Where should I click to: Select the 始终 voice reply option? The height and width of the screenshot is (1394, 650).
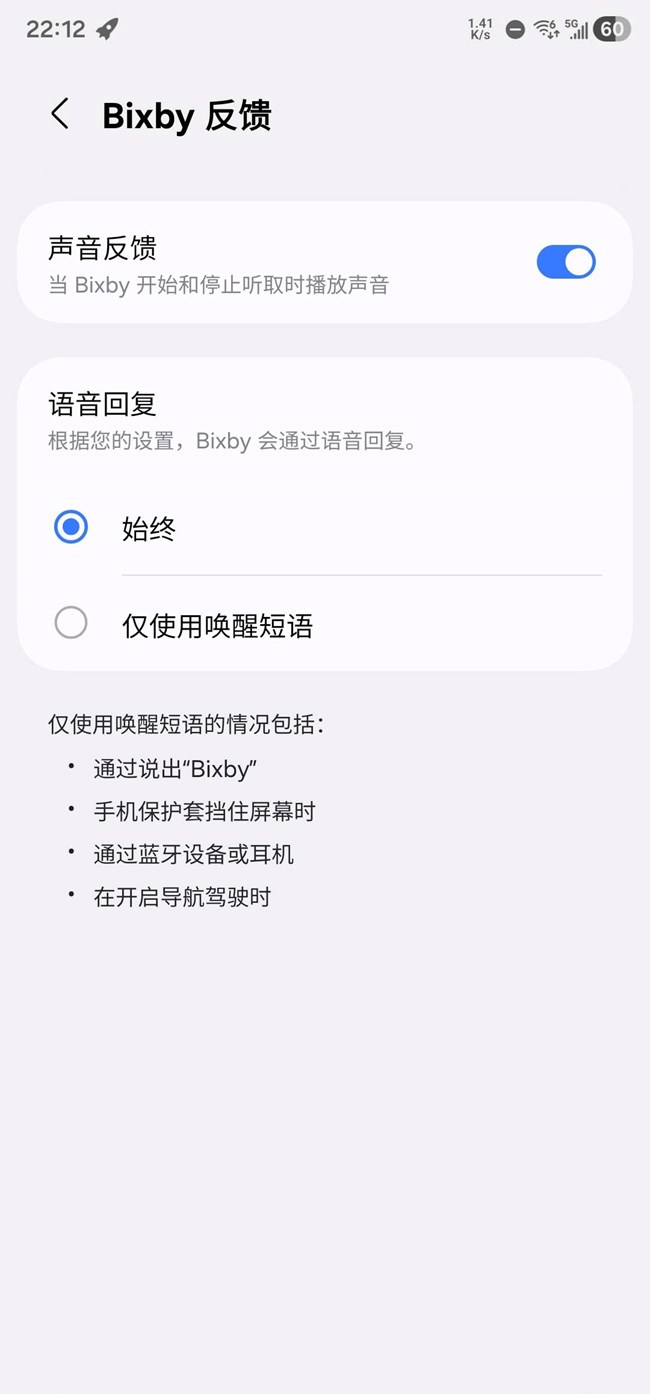tap(71, 527)
